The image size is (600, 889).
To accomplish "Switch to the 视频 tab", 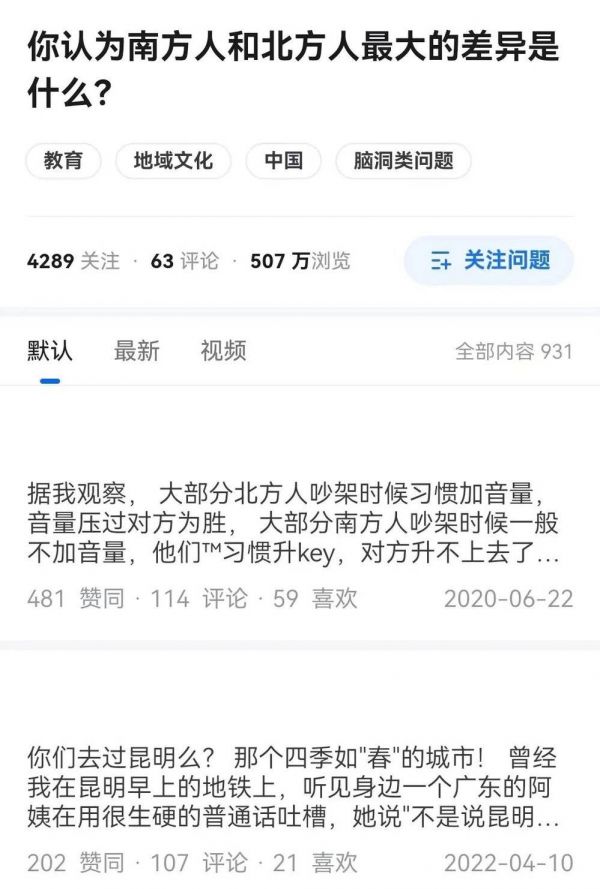I will [223, 351].
